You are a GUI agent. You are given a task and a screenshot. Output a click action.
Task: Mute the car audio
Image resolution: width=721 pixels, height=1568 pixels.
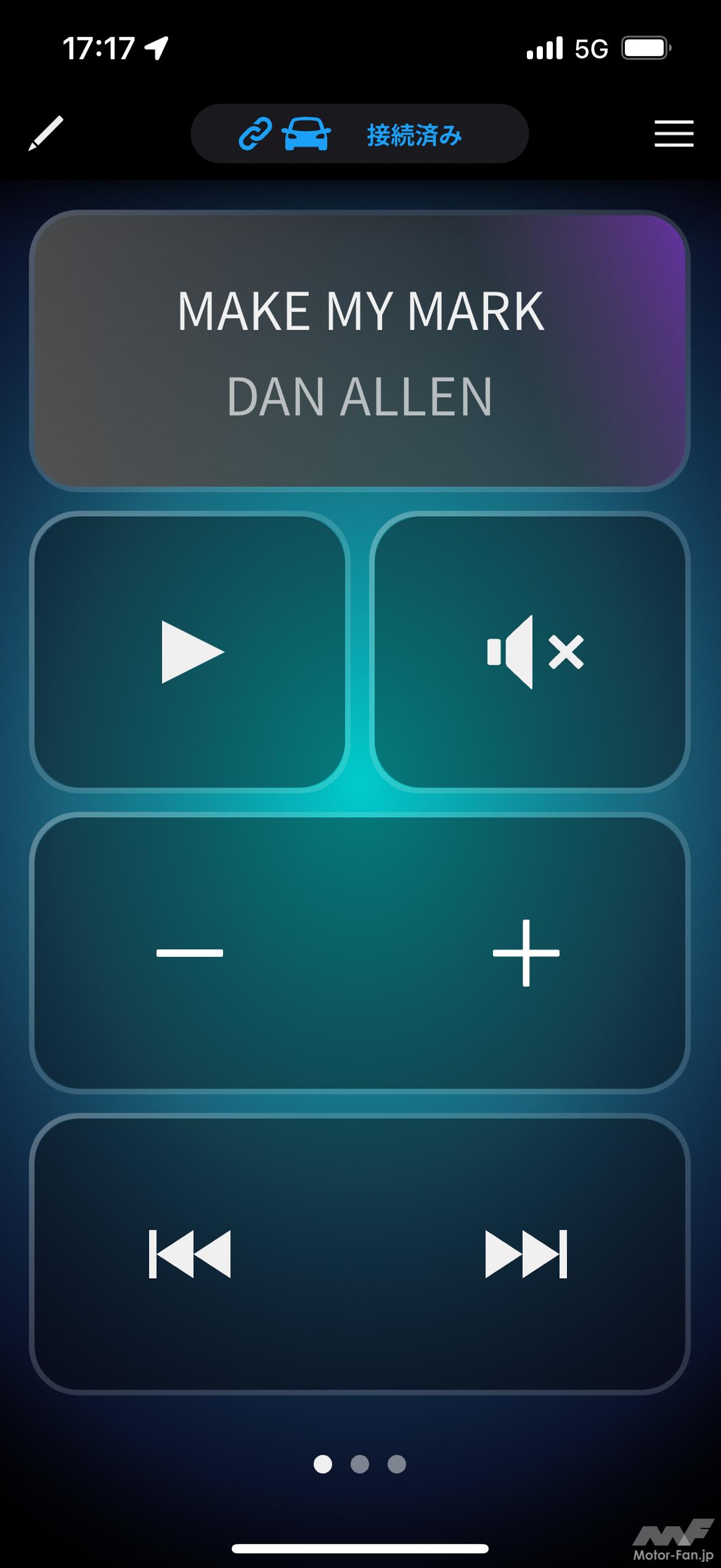[531, 652]
